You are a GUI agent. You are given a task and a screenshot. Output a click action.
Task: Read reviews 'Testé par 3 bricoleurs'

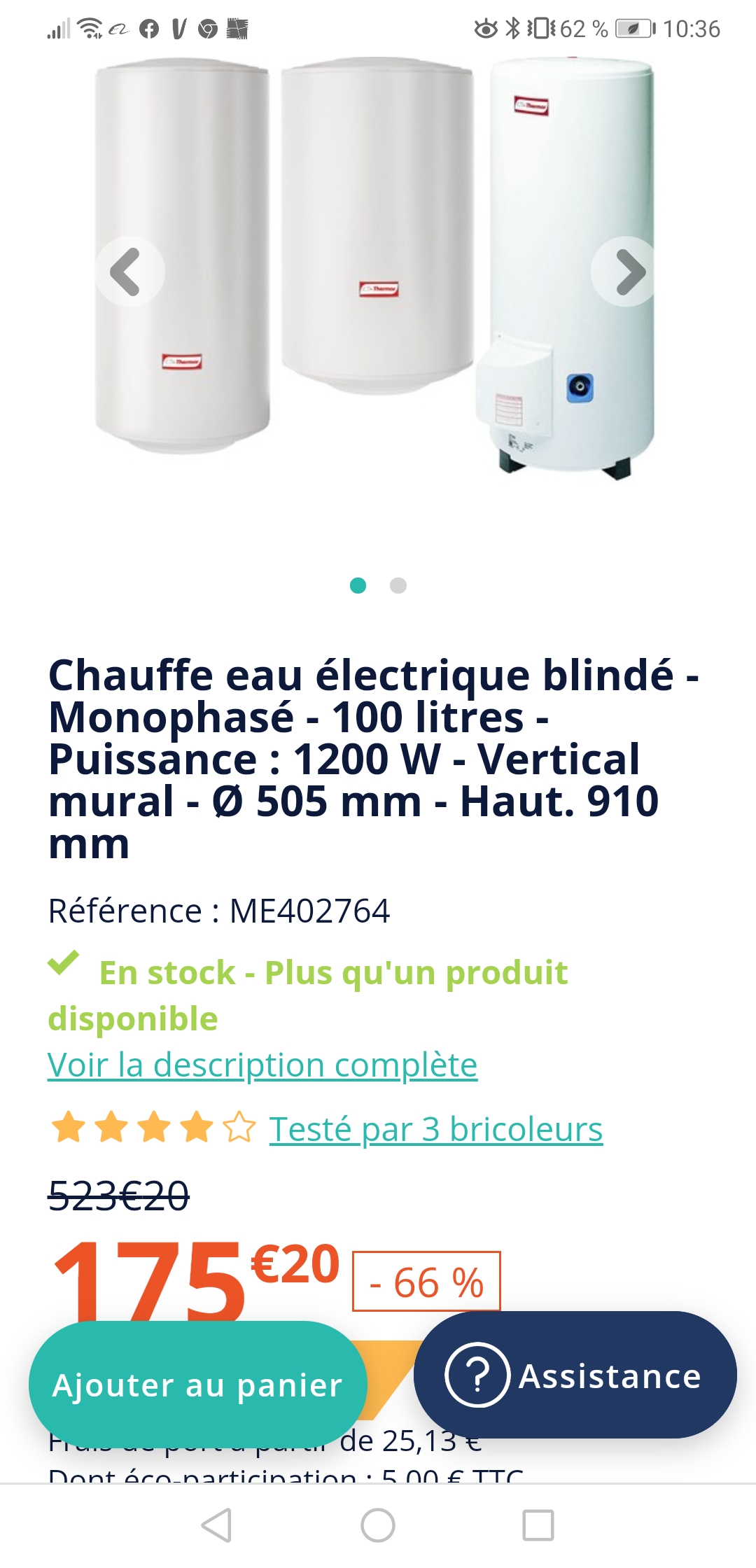pyautogui.click(x=435, y=1129)
